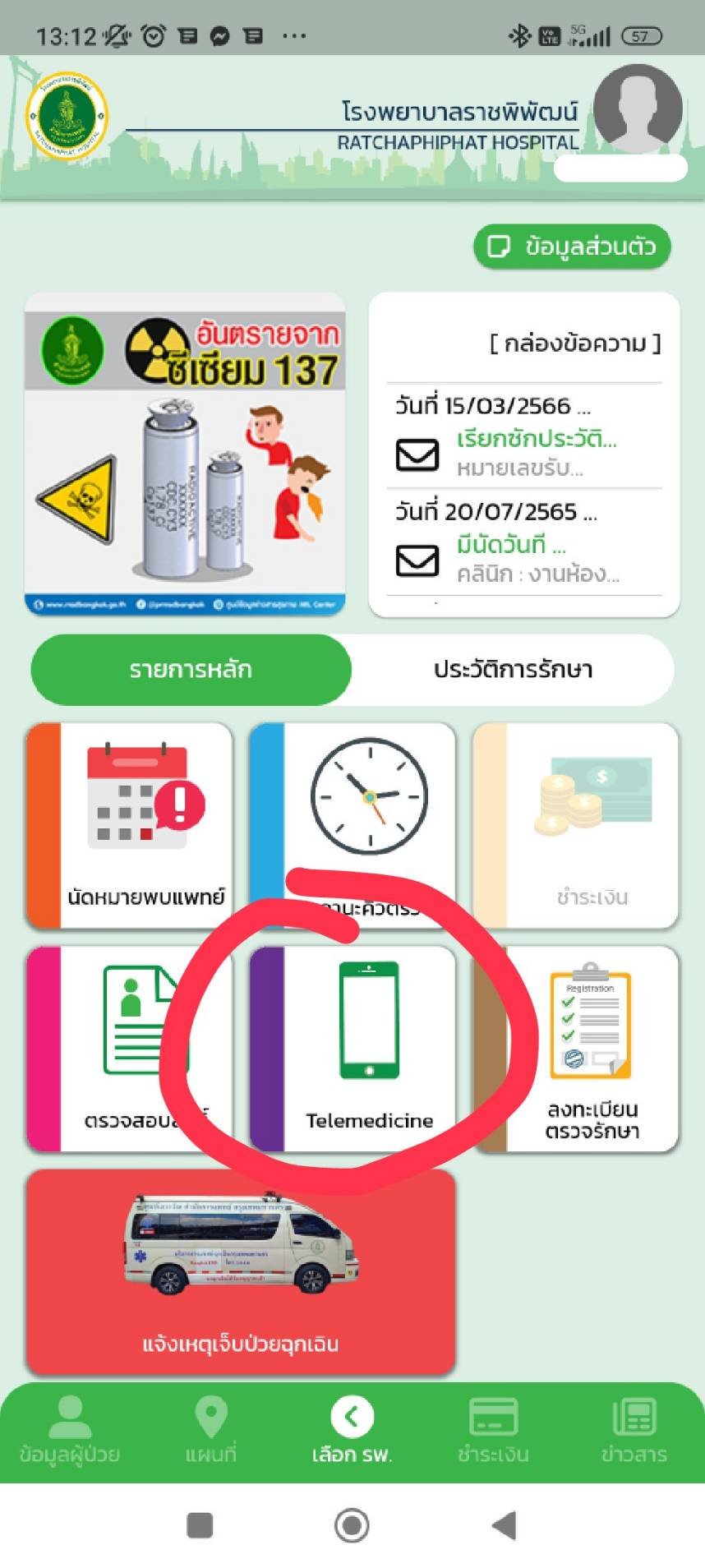Open the message dated 20/07/2565
Image resolution: width=705 pixels, height=1568 pixels.
coord(524,542)
